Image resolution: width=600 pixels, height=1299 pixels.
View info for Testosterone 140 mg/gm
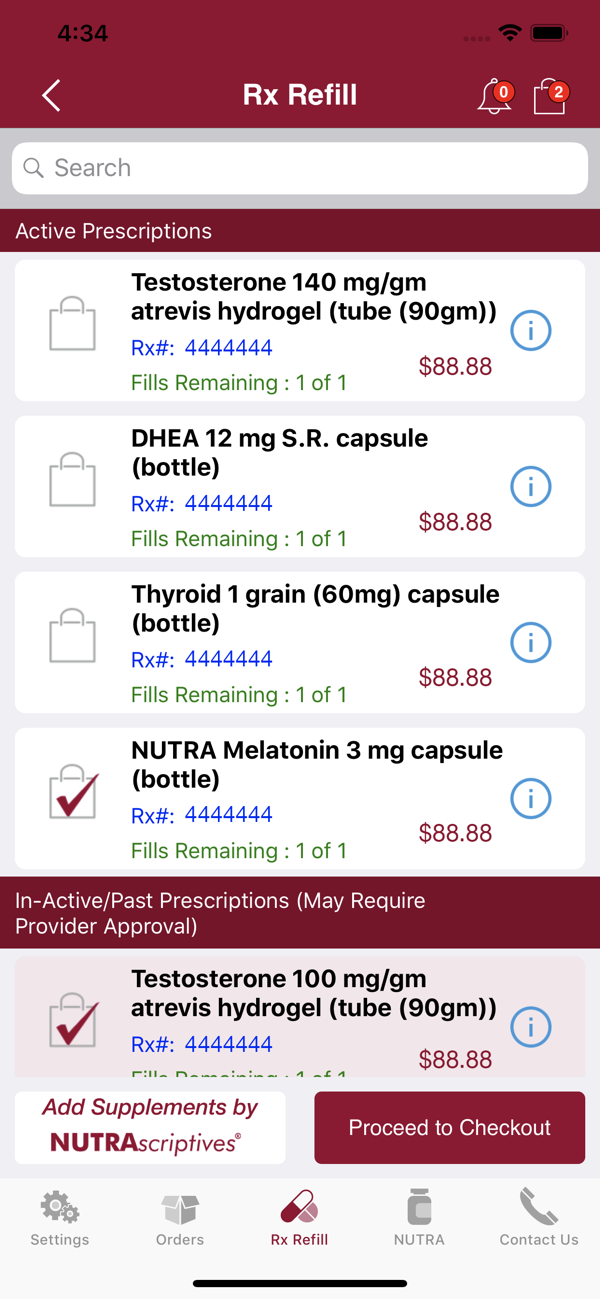(531, 330)
